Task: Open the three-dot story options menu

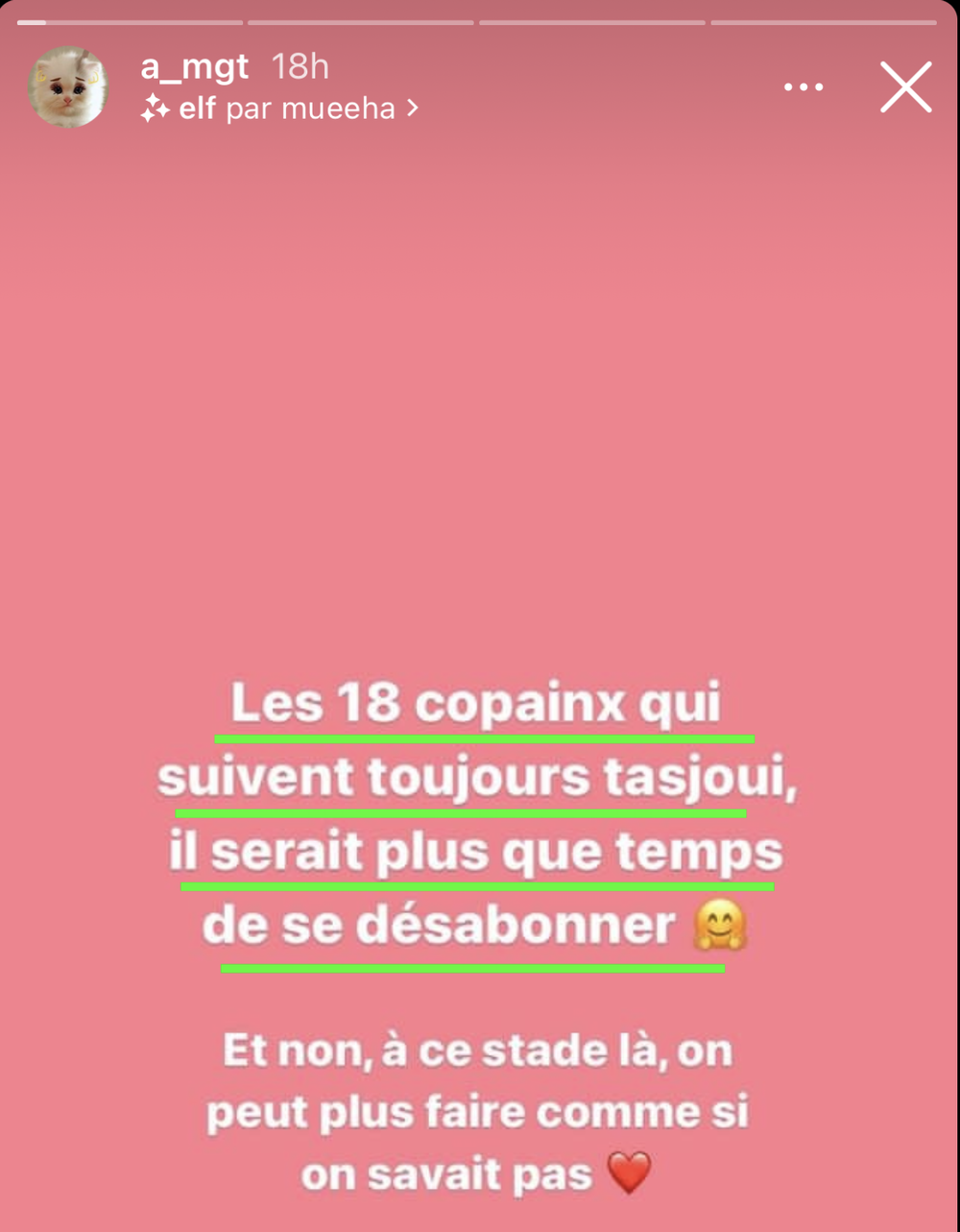Action: (804, 87)
